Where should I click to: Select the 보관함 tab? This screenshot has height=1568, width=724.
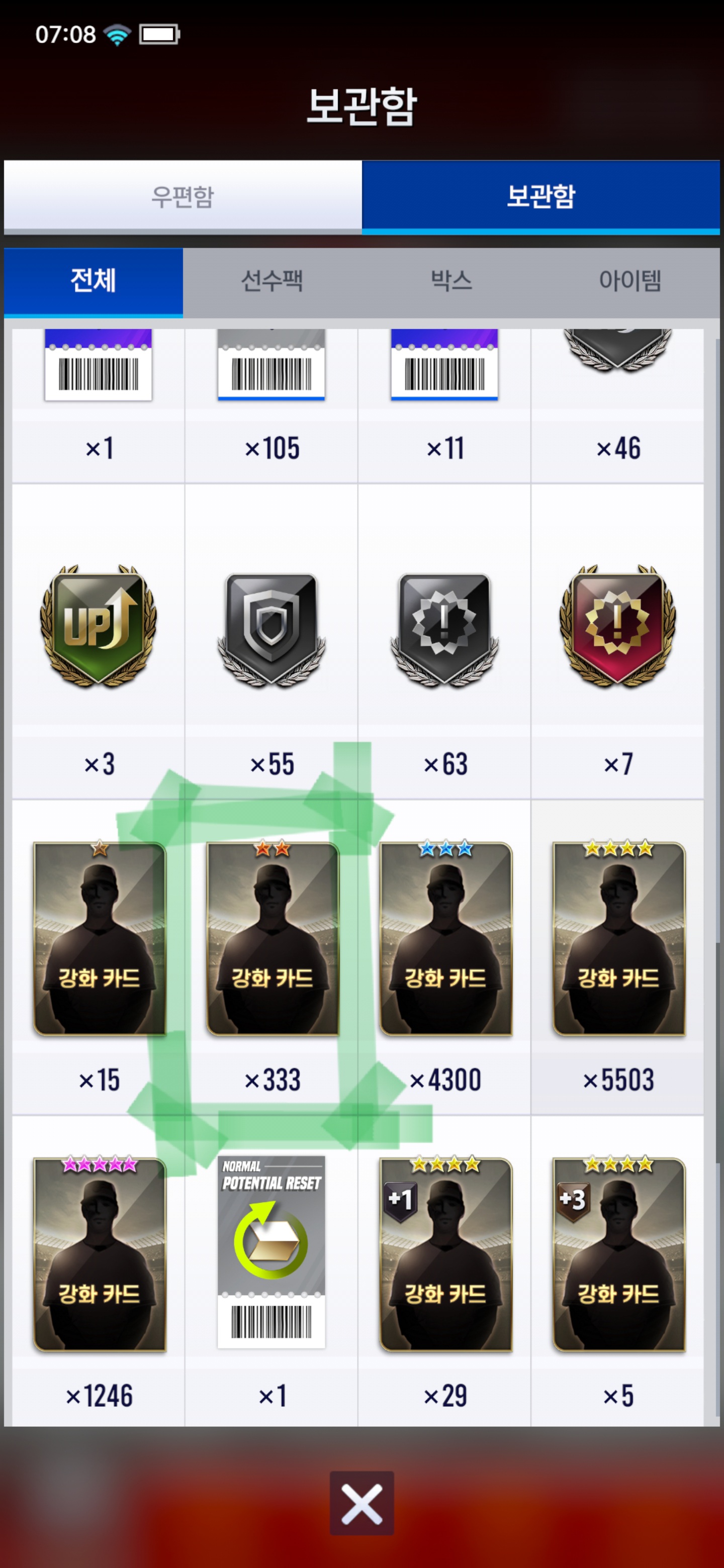tap(540, 197)
